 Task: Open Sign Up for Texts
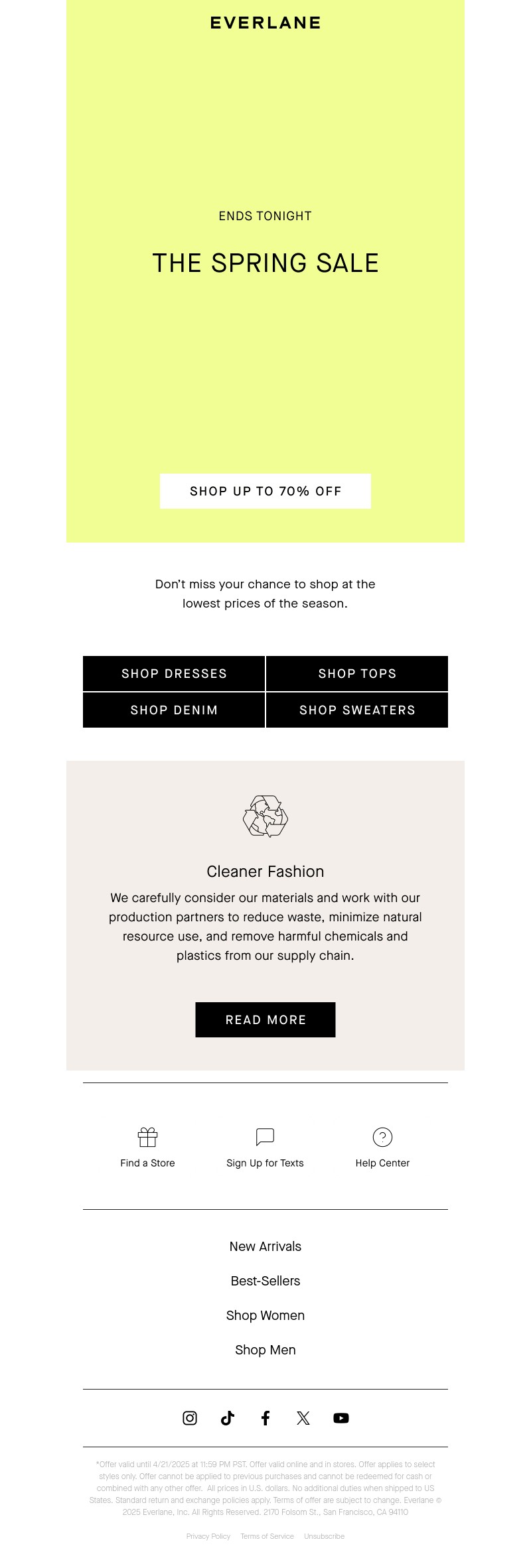pos(265,1147)
